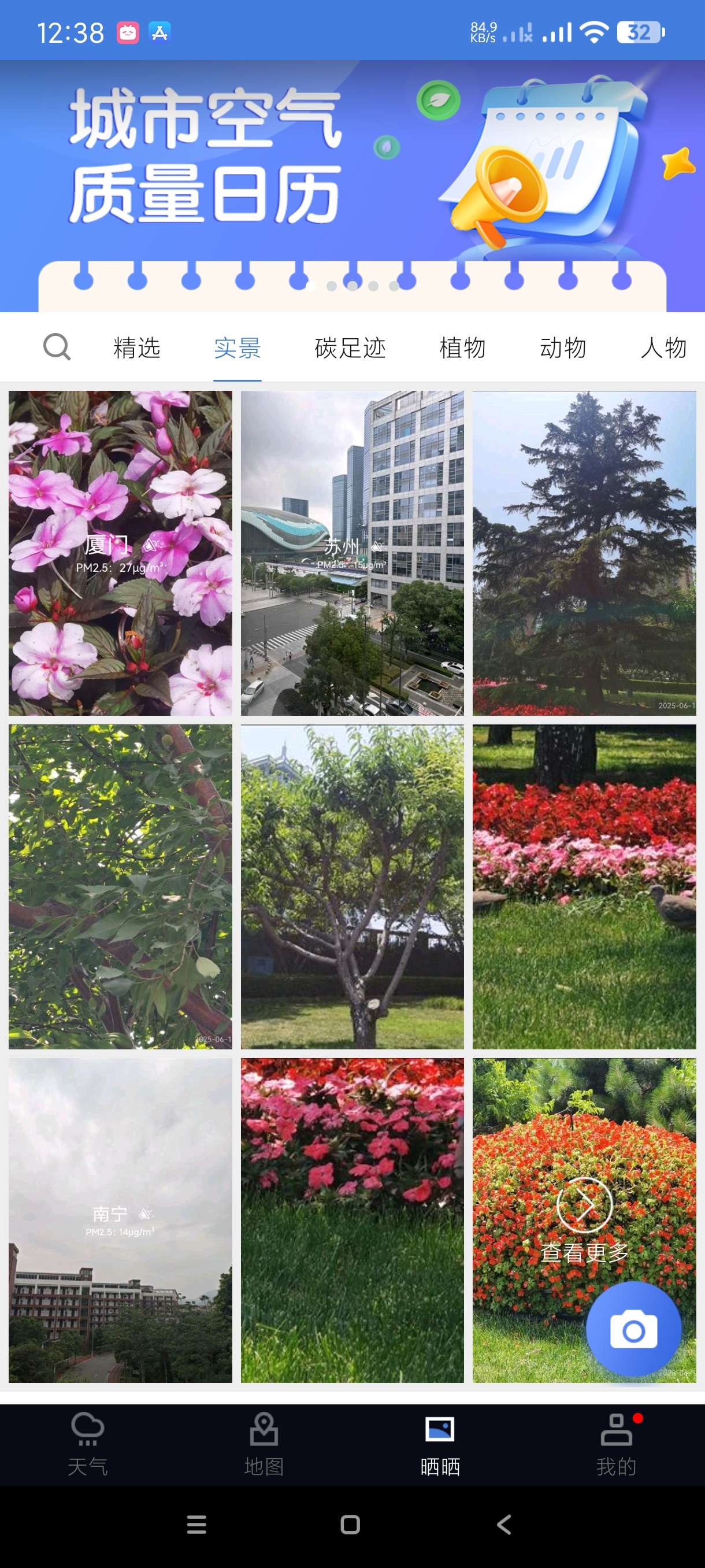
Task: Switch to the 碳足迹 tab
Action: (x=350, y=348)
